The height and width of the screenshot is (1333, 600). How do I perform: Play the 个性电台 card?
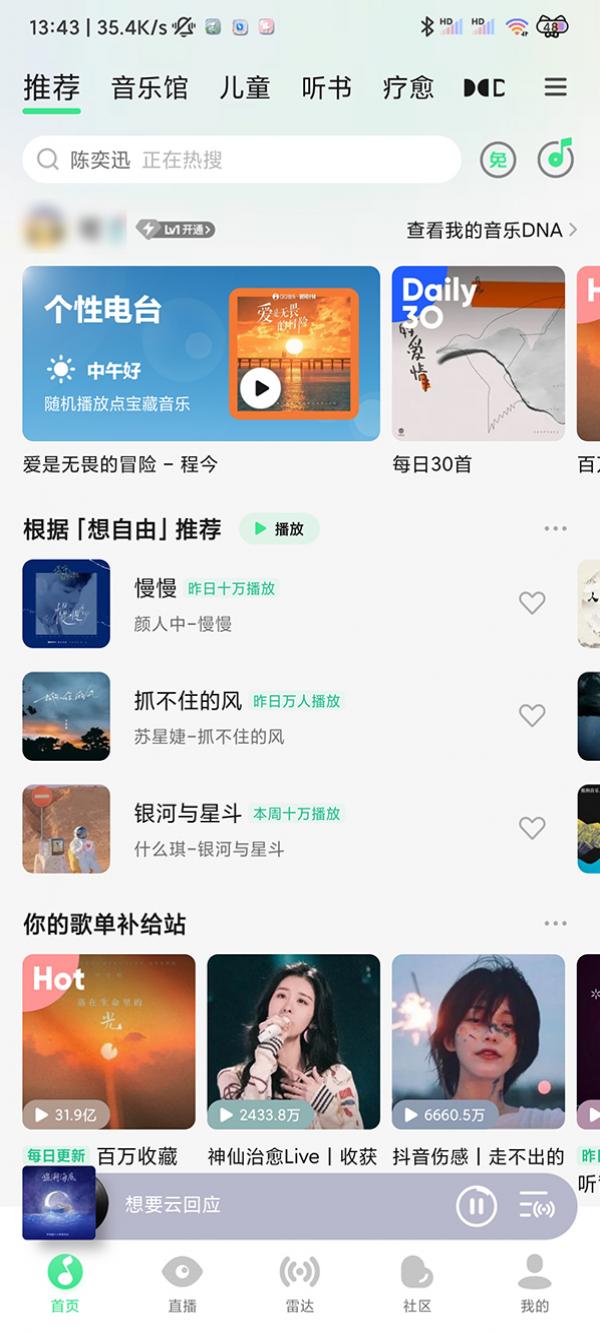coord(261,387)
